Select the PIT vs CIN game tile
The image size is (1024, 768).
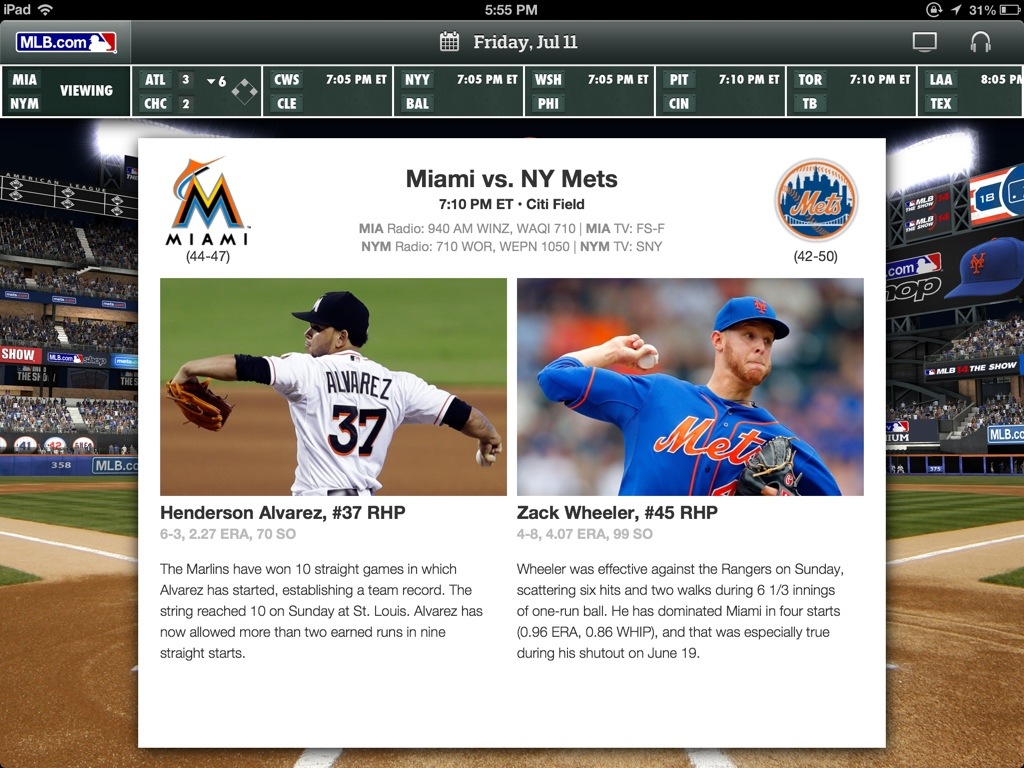click(721, 91)
